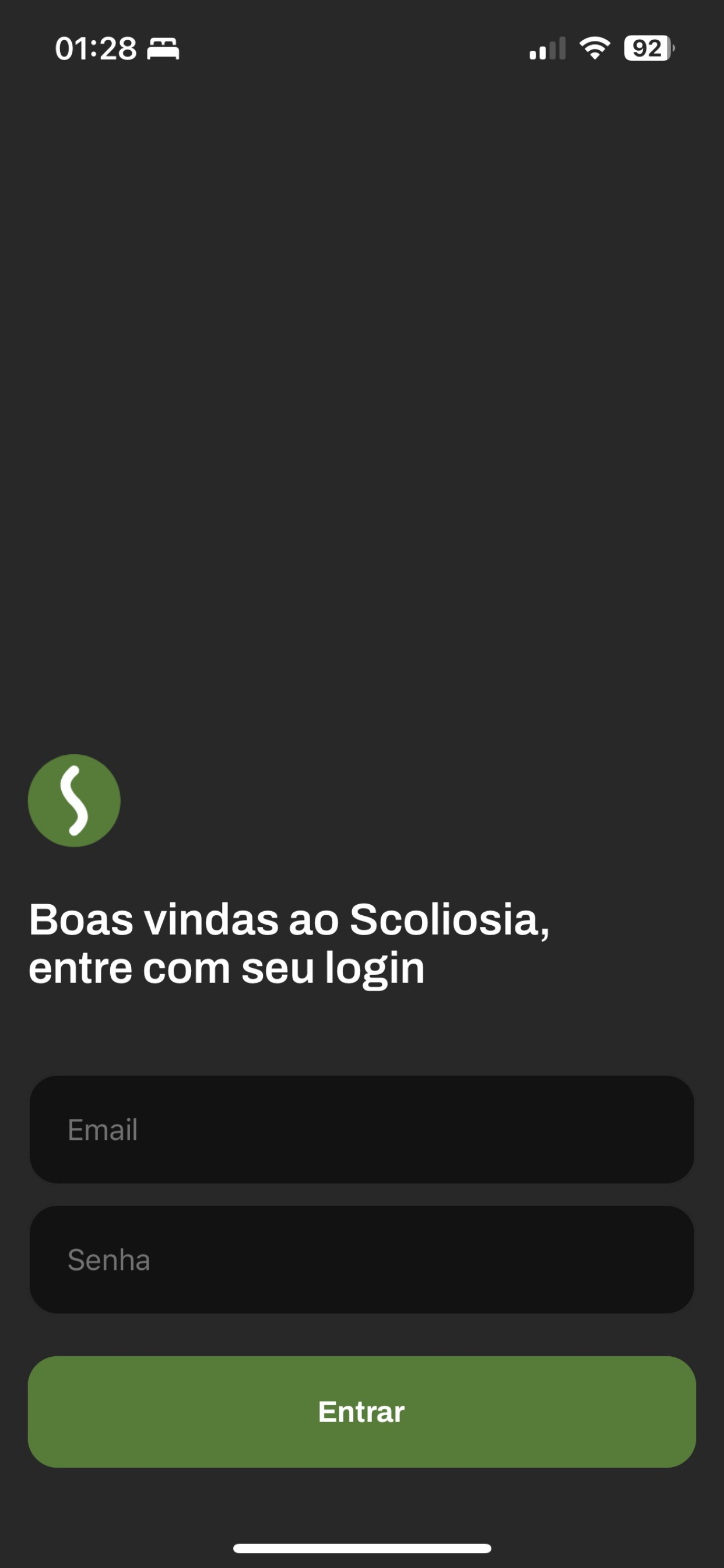Screen dimensions: 724x1568
Task: Tap the Email input field
Action: 361,1130
